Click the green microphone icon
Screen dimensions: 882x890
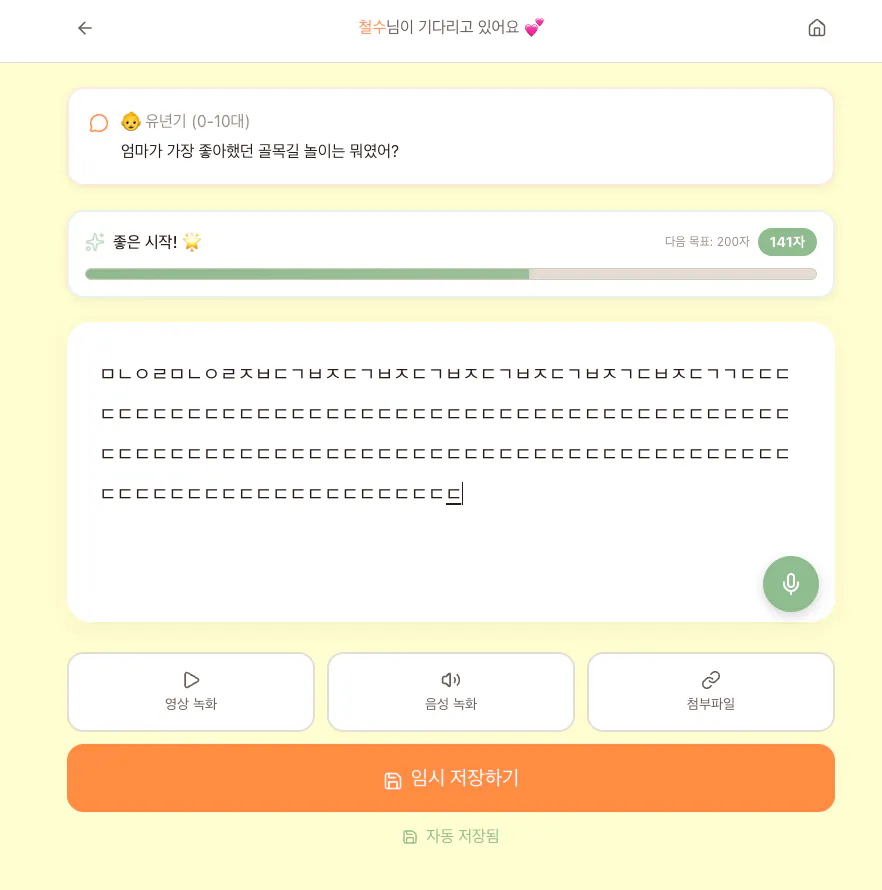point(790,584)
